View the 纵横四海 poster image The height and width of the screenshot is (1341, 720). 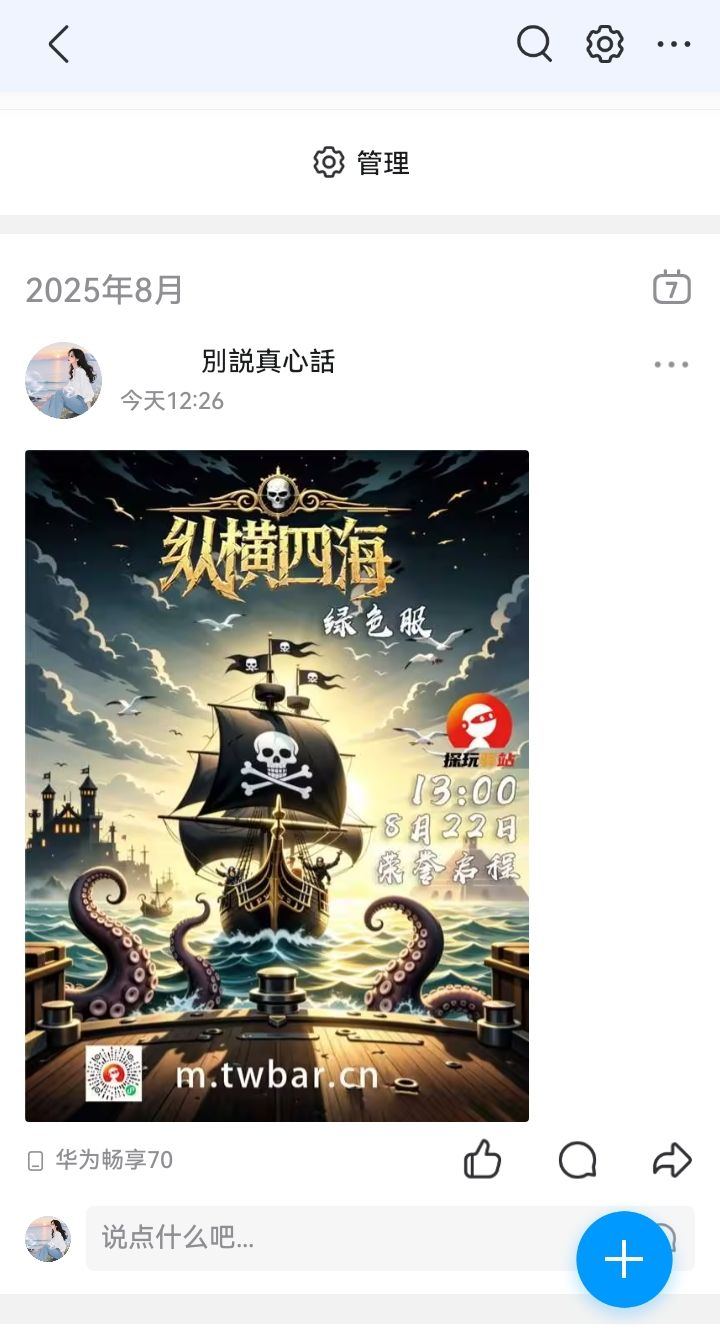coord(277,785)
